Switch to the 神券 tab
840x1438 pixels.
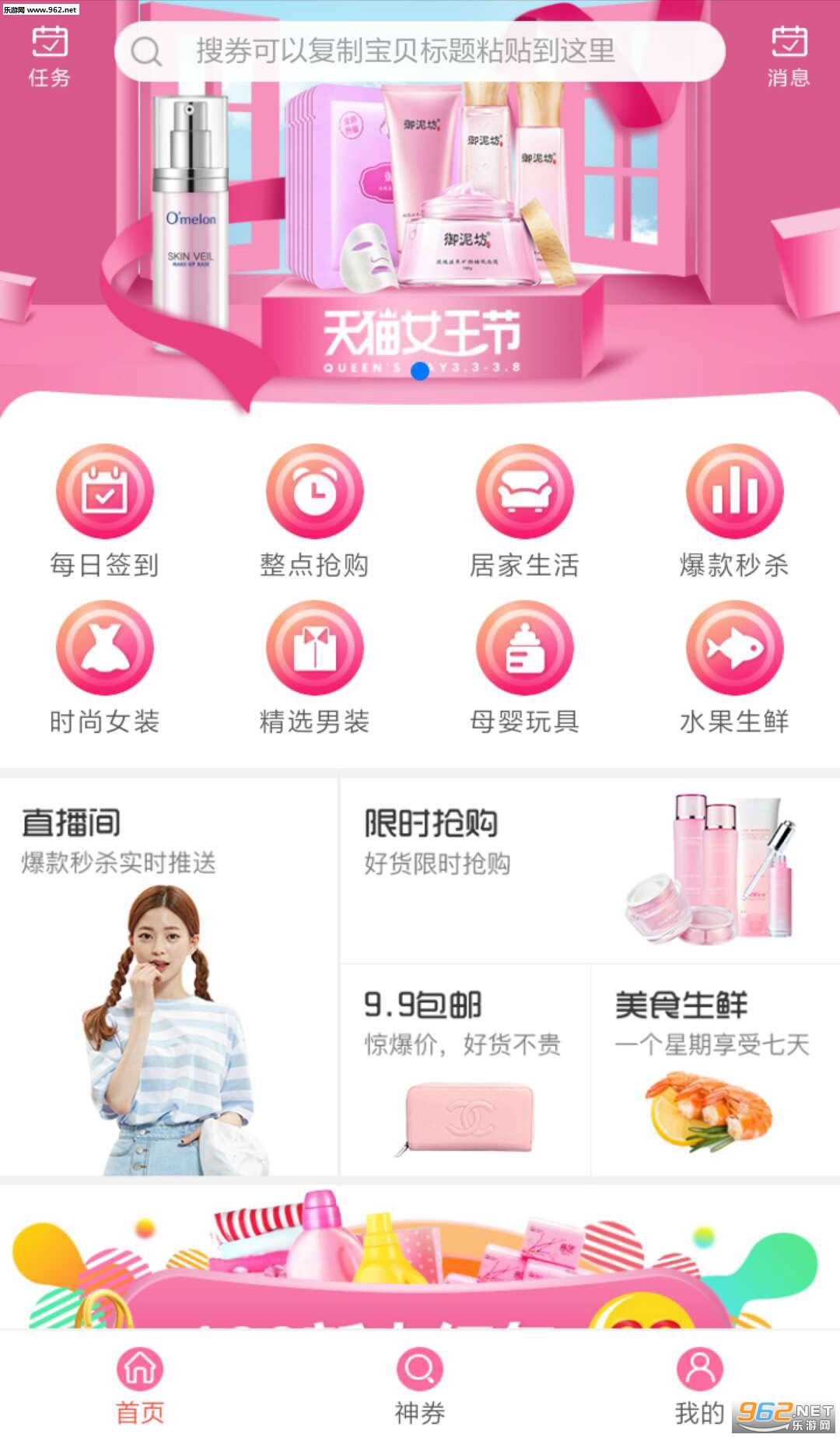pos(420,1387)
